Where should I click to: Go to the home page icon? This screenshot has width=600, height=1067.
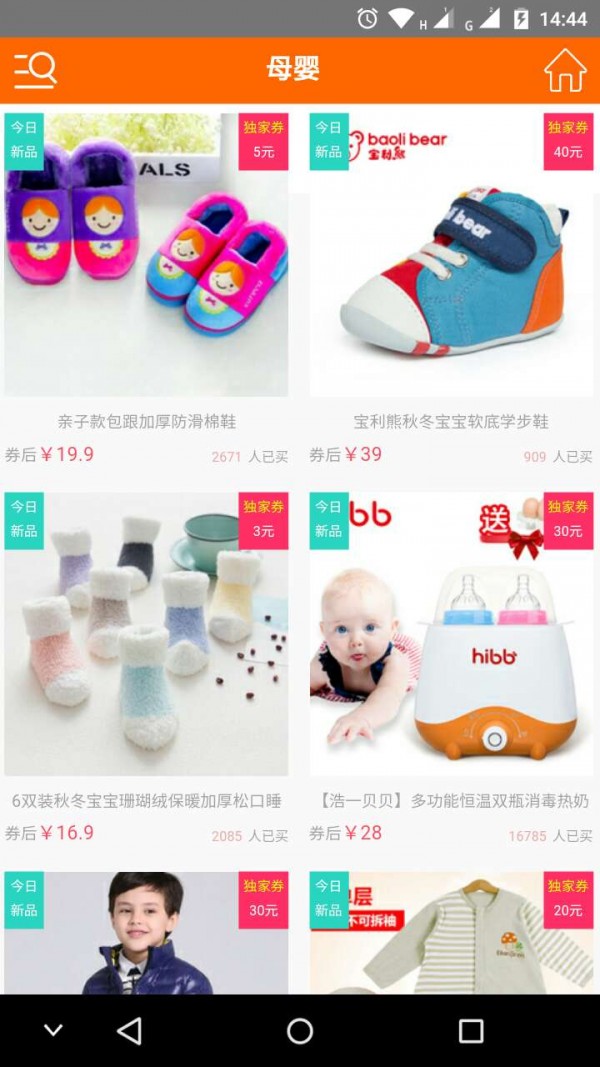(565, 70)
